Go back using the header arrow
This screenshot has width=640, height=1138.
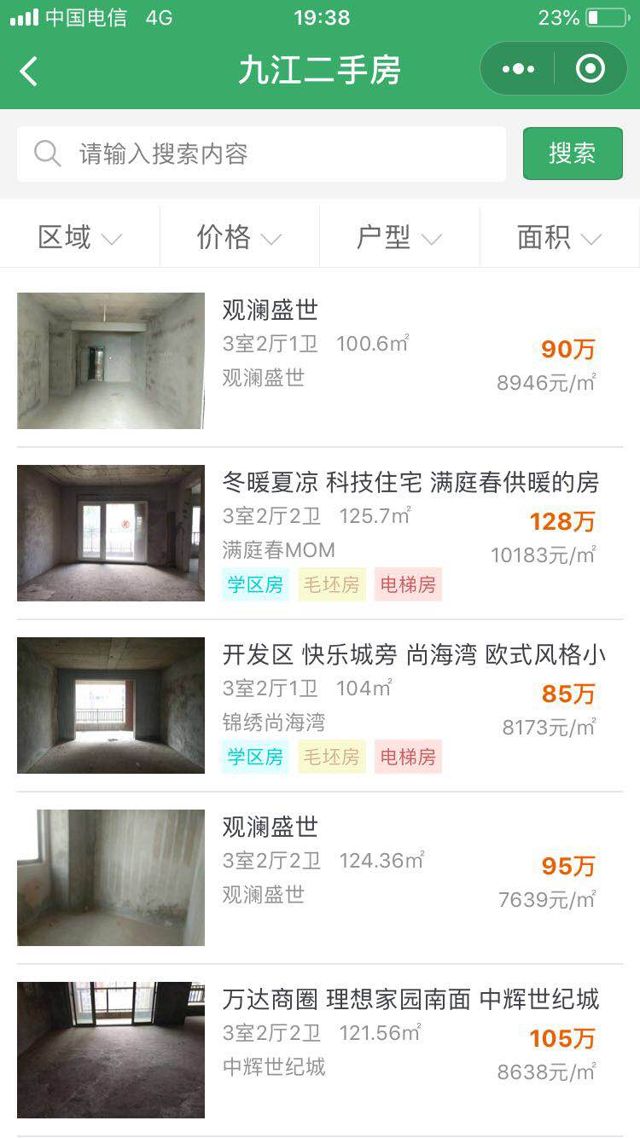click(29, 70)
